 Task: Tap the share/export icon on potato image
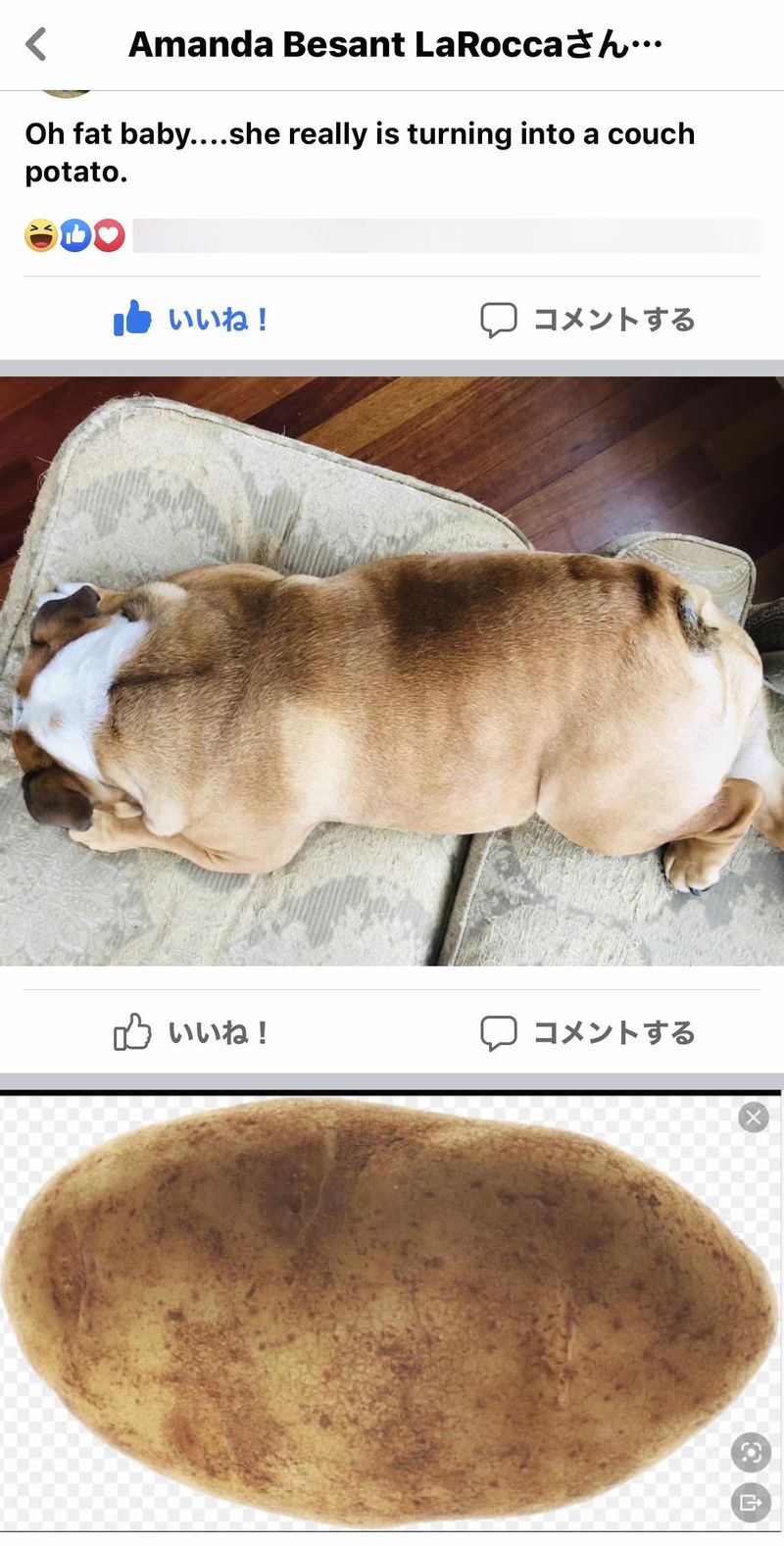[x=751, y=1502]
